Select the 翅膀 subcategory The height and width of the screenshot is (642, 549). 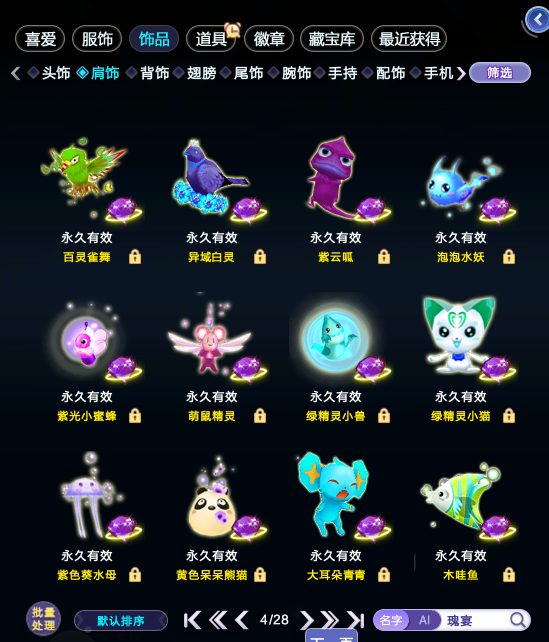[195, 73]
